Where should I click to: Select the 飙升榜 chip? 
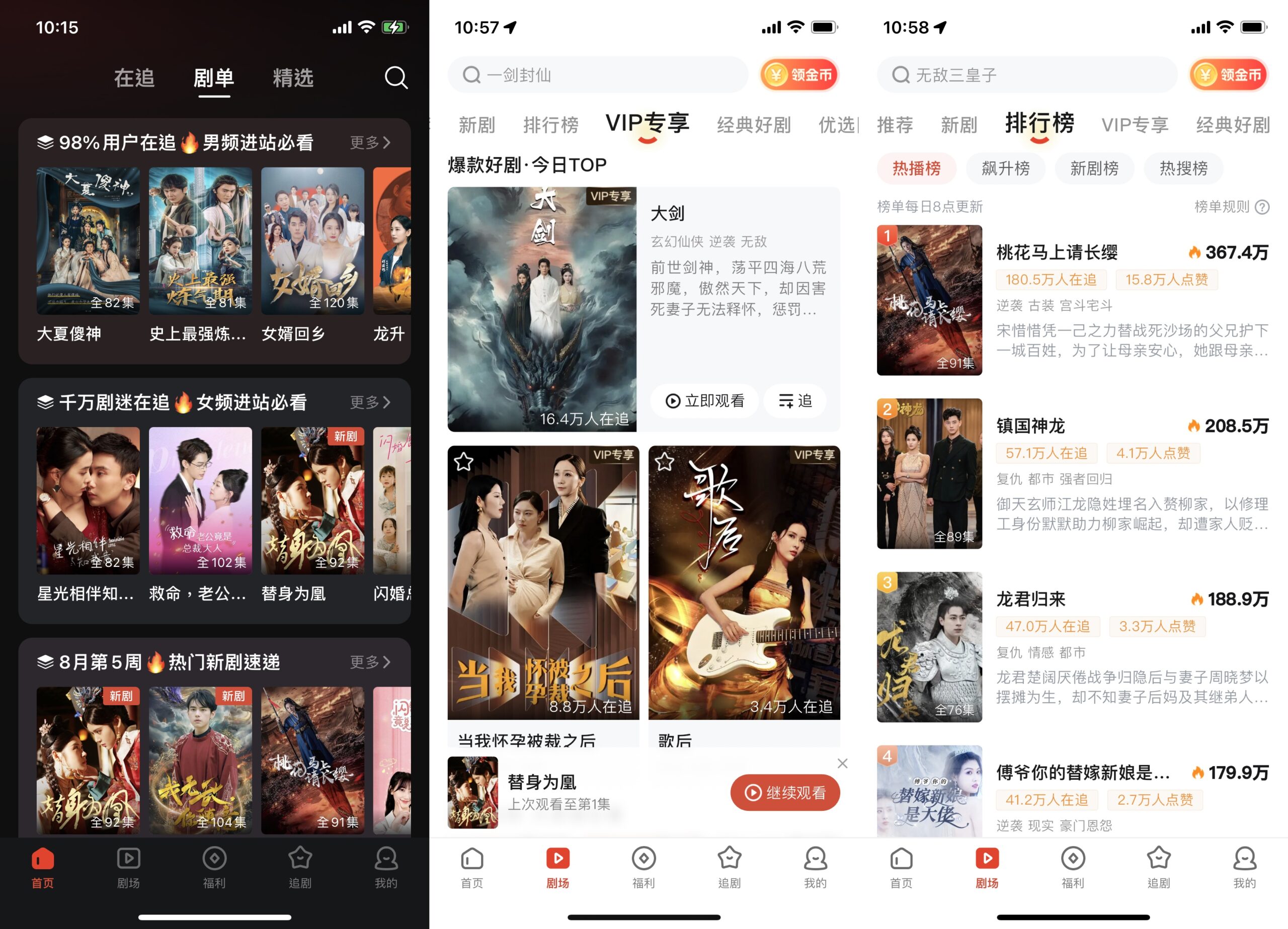point(1005,168)
